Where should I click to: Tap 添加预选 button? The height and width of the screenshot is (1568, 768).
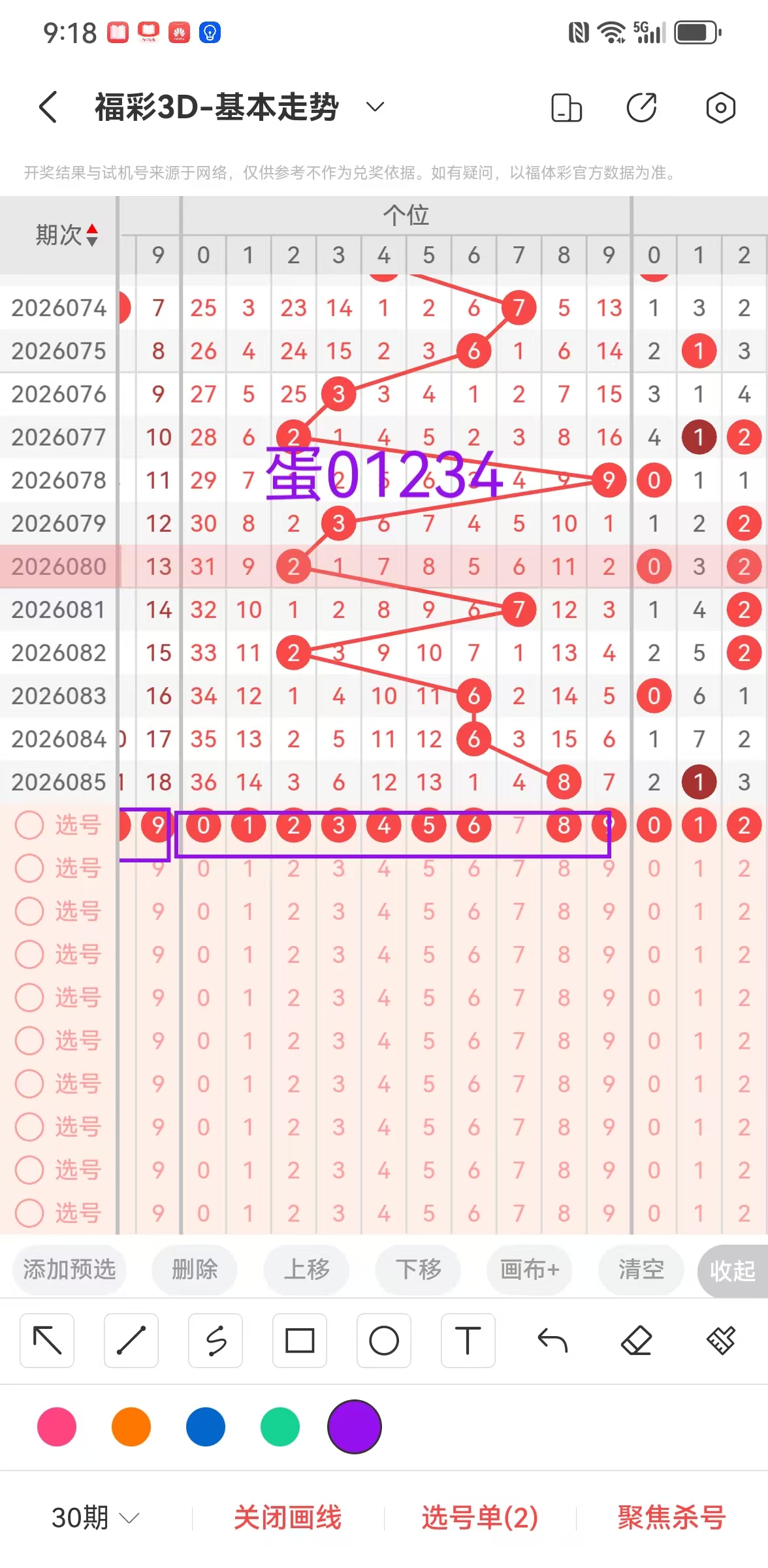(69, 1269)
